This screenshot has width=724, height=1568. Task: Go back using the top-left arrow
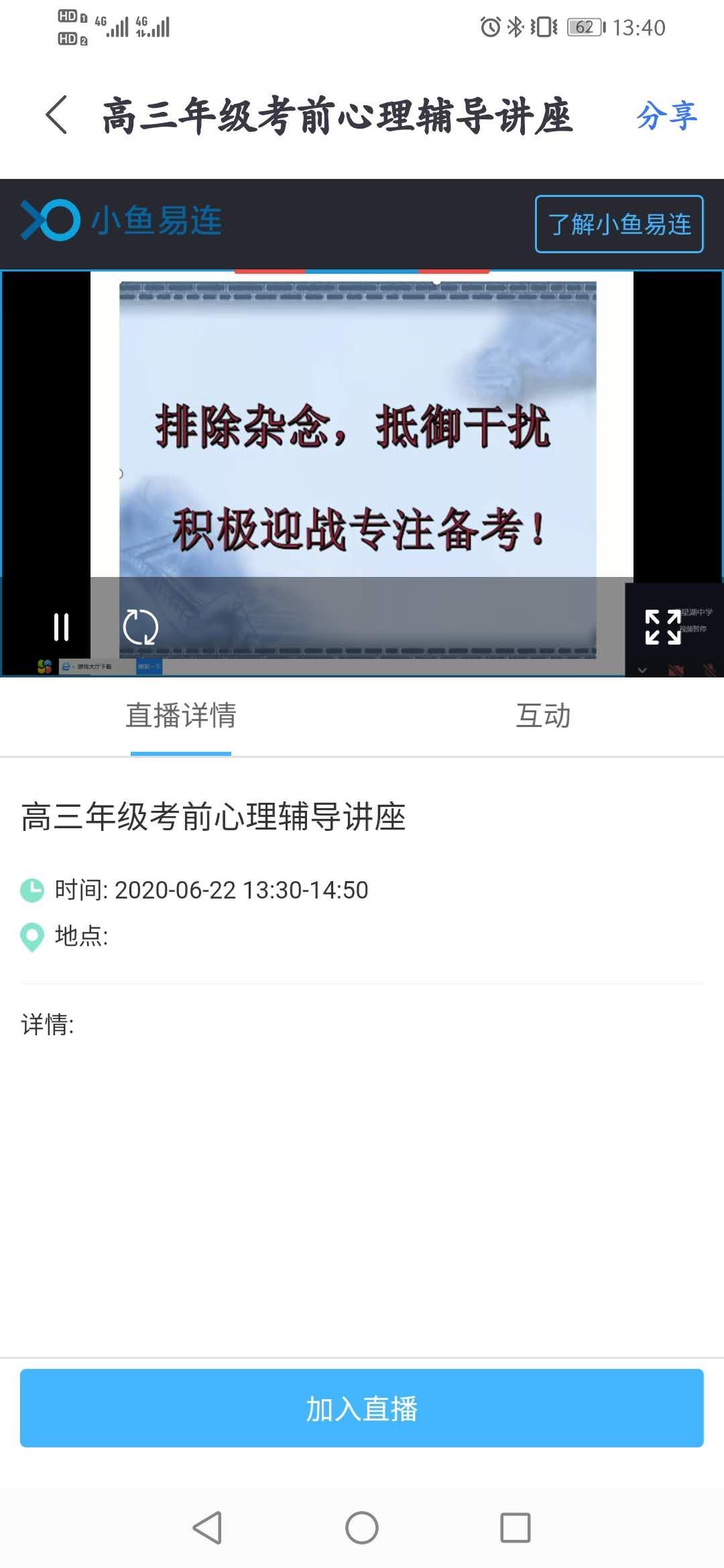pyautogui.click(x=58, y=115)
